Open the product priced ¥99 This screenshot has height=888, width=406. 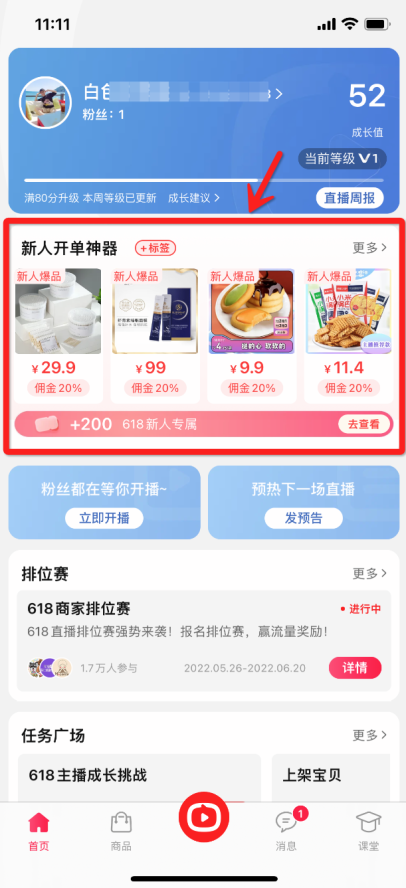155,335
